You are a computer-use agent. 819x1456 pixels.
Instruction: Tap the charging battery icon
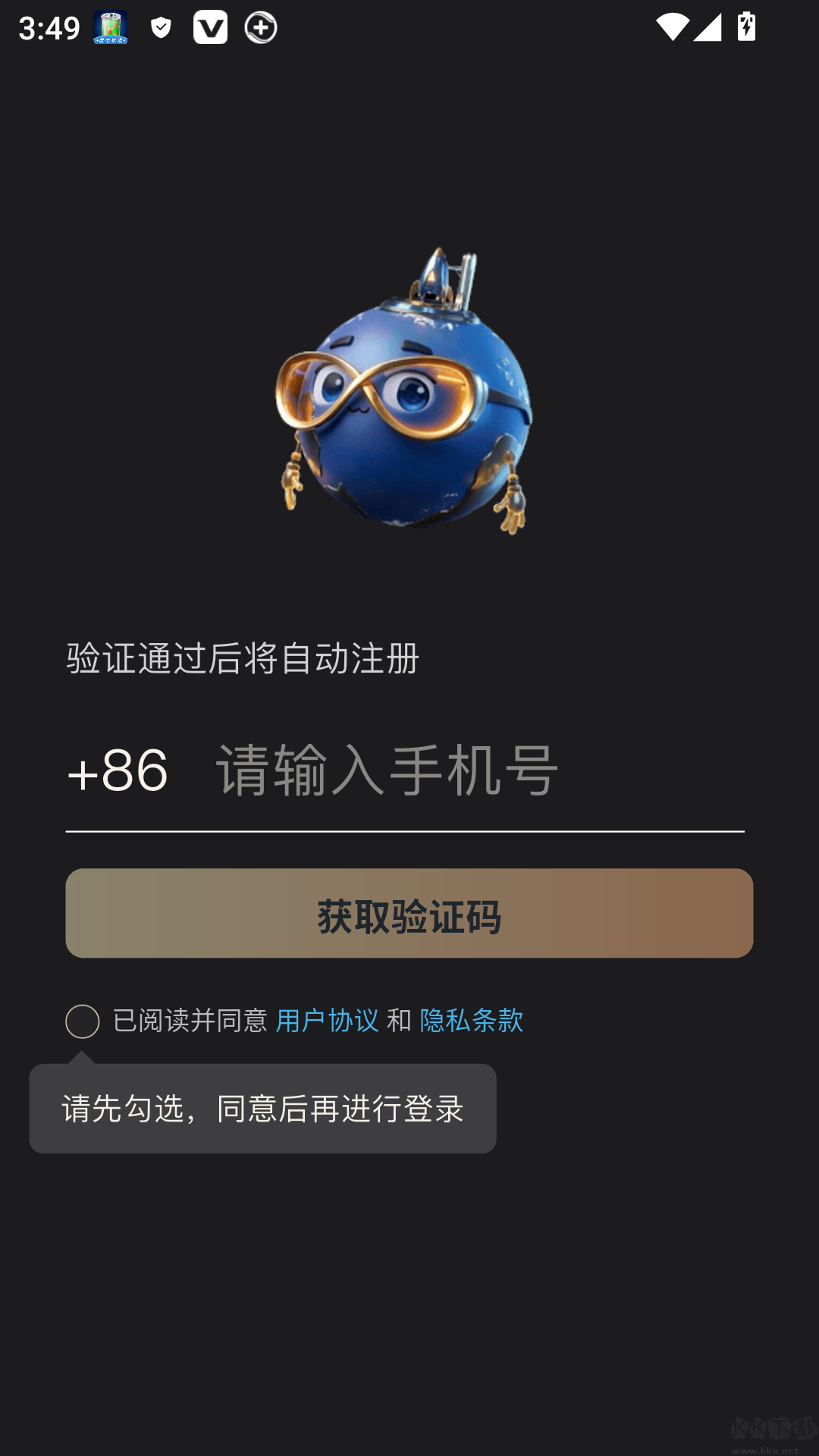point(745,27)
